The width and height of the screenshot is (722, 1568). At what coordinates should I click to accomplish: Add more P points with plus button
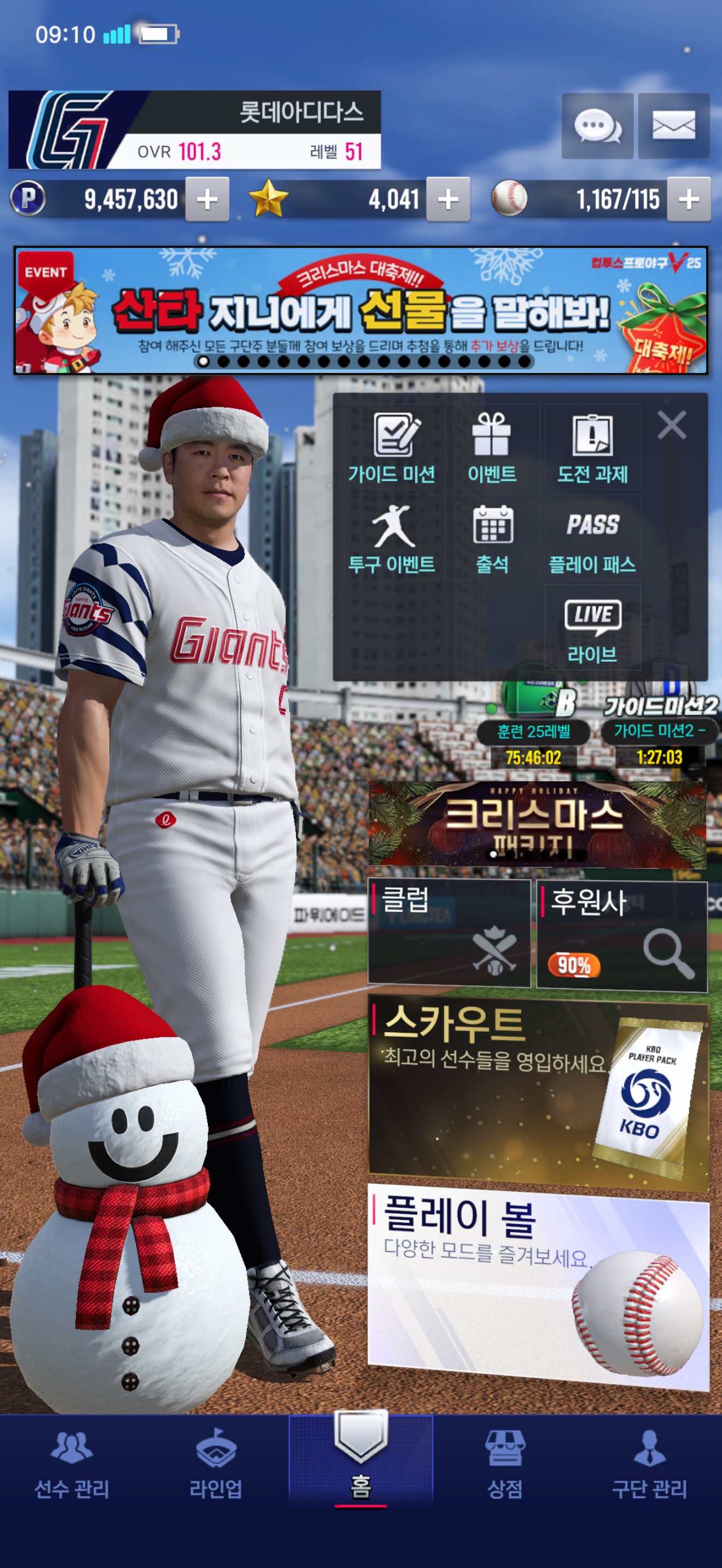(207, 199)
